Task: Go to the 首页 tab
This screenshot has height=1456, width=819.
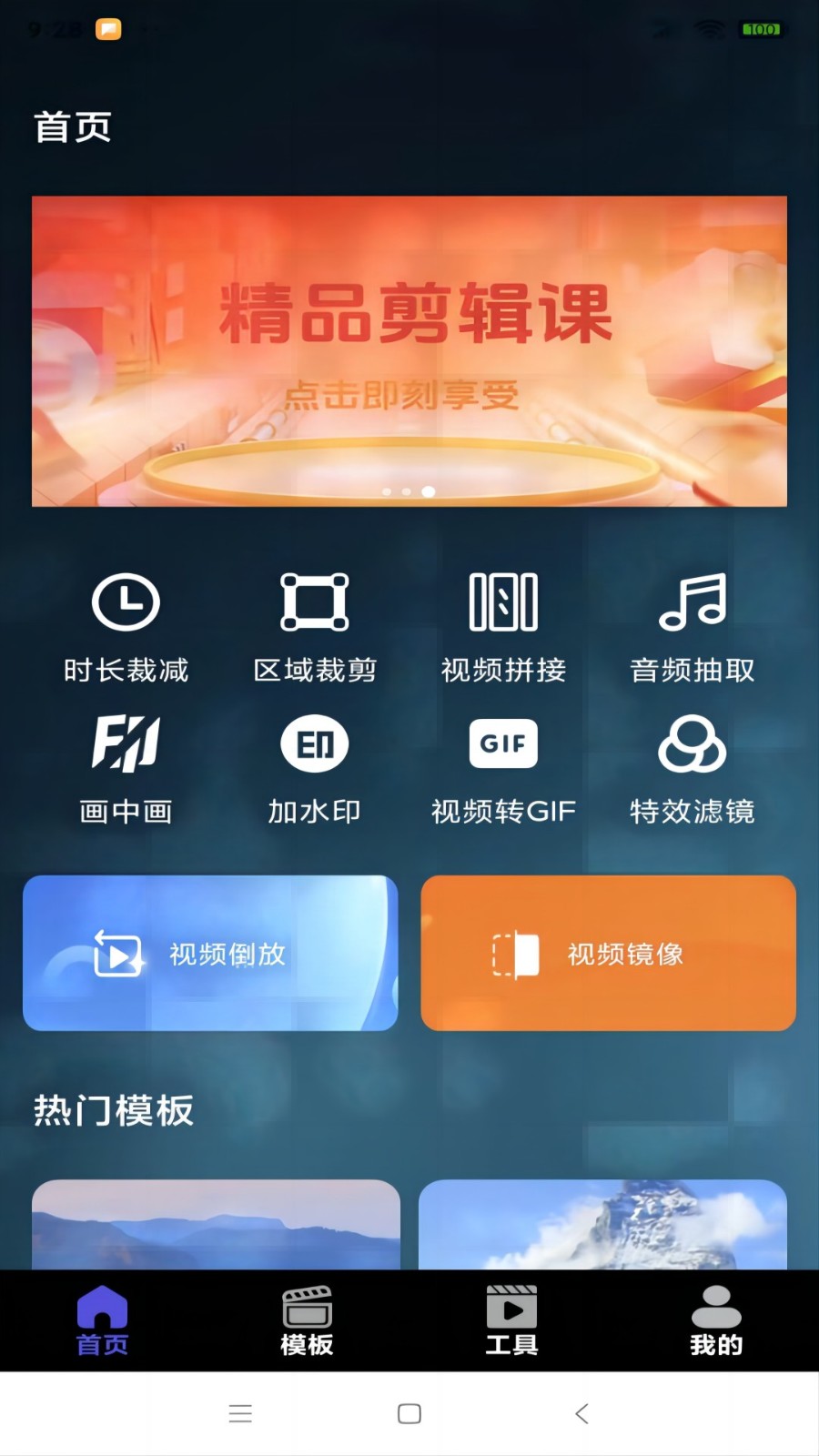Action: coord(102,1320)
